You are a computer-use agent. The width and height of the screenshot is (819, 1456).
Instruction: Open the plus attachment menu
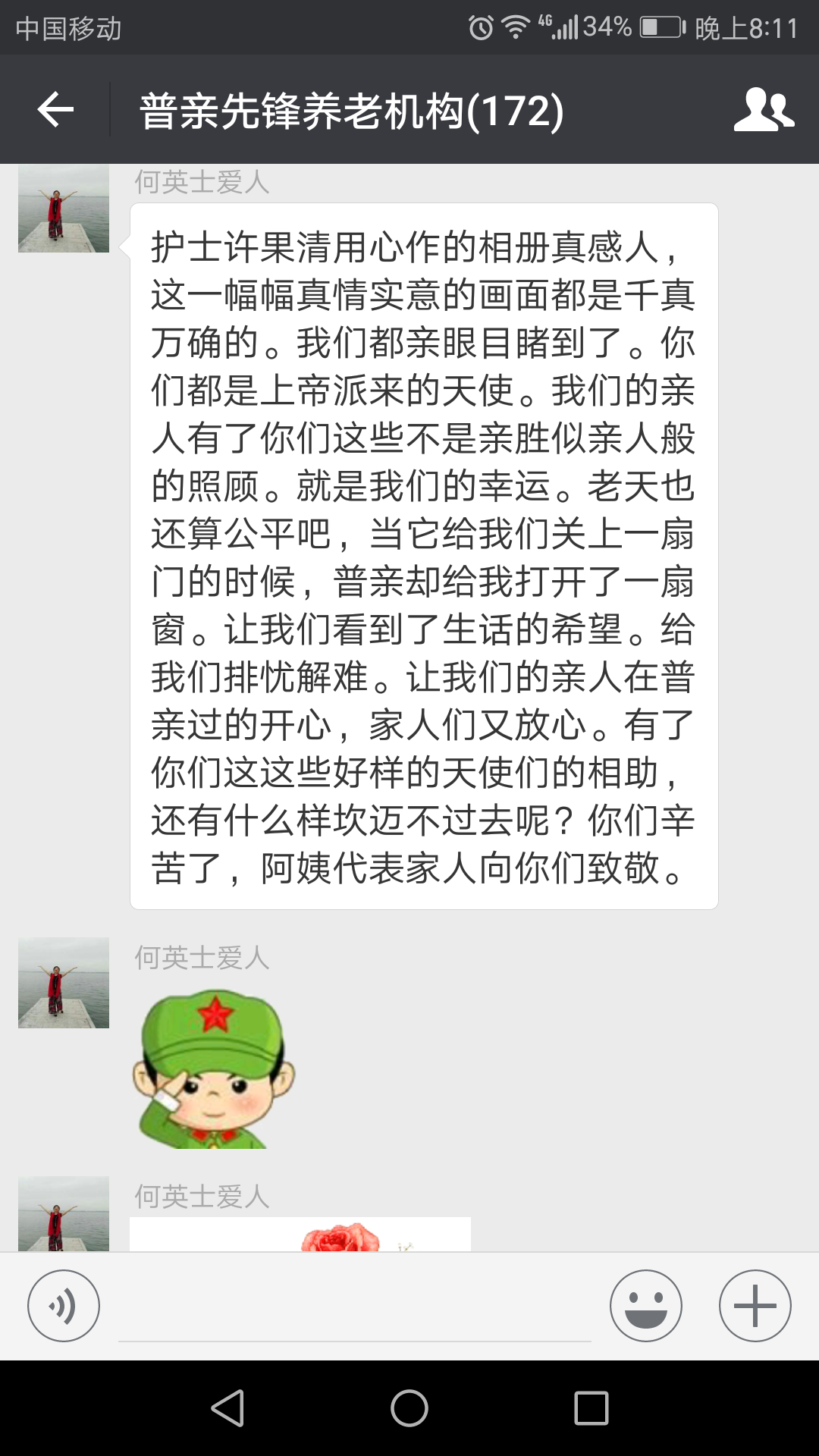click(755, 1306)
